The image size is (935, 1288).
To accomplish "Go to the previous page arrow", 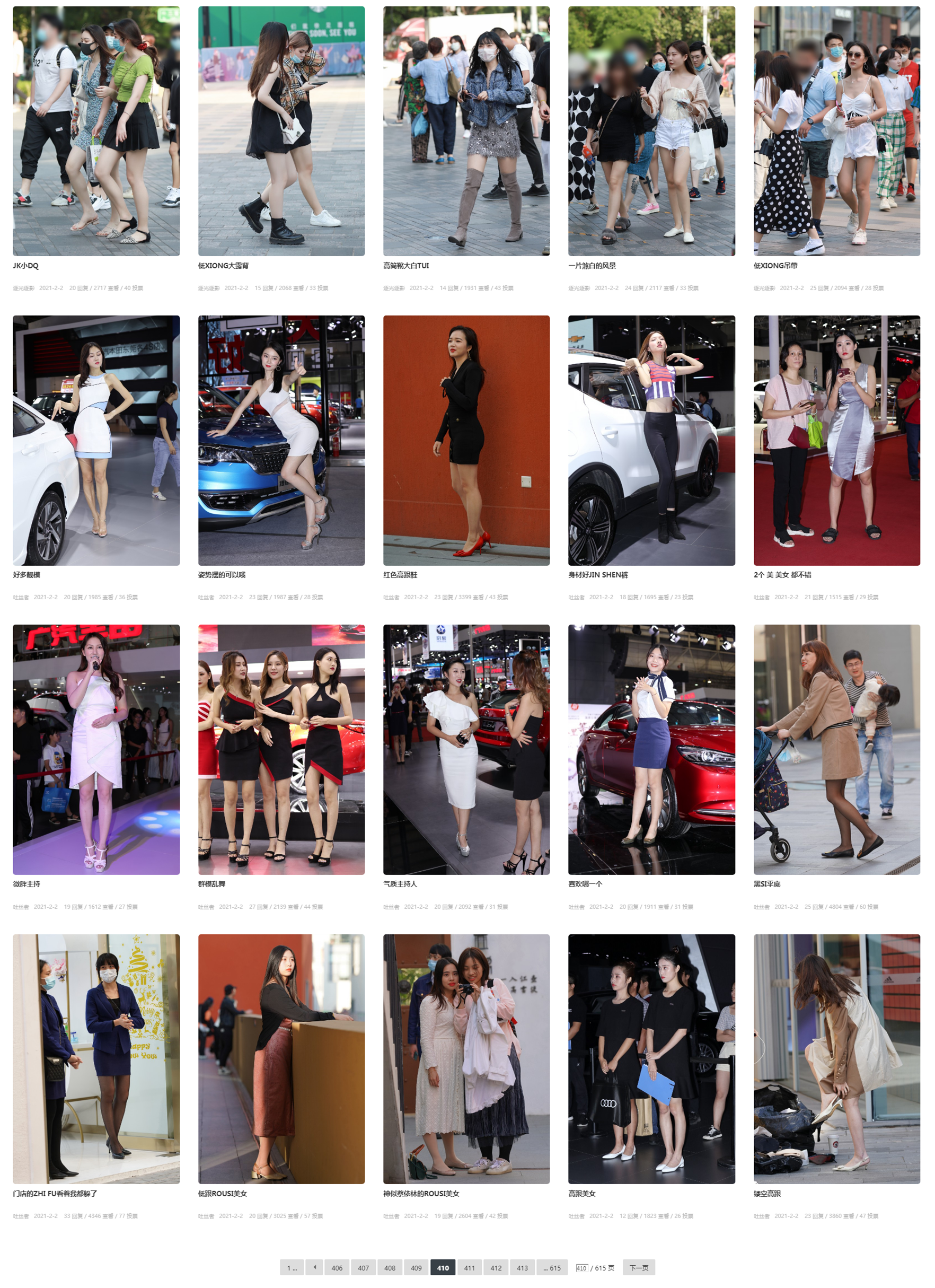I will click(314, 1267).
